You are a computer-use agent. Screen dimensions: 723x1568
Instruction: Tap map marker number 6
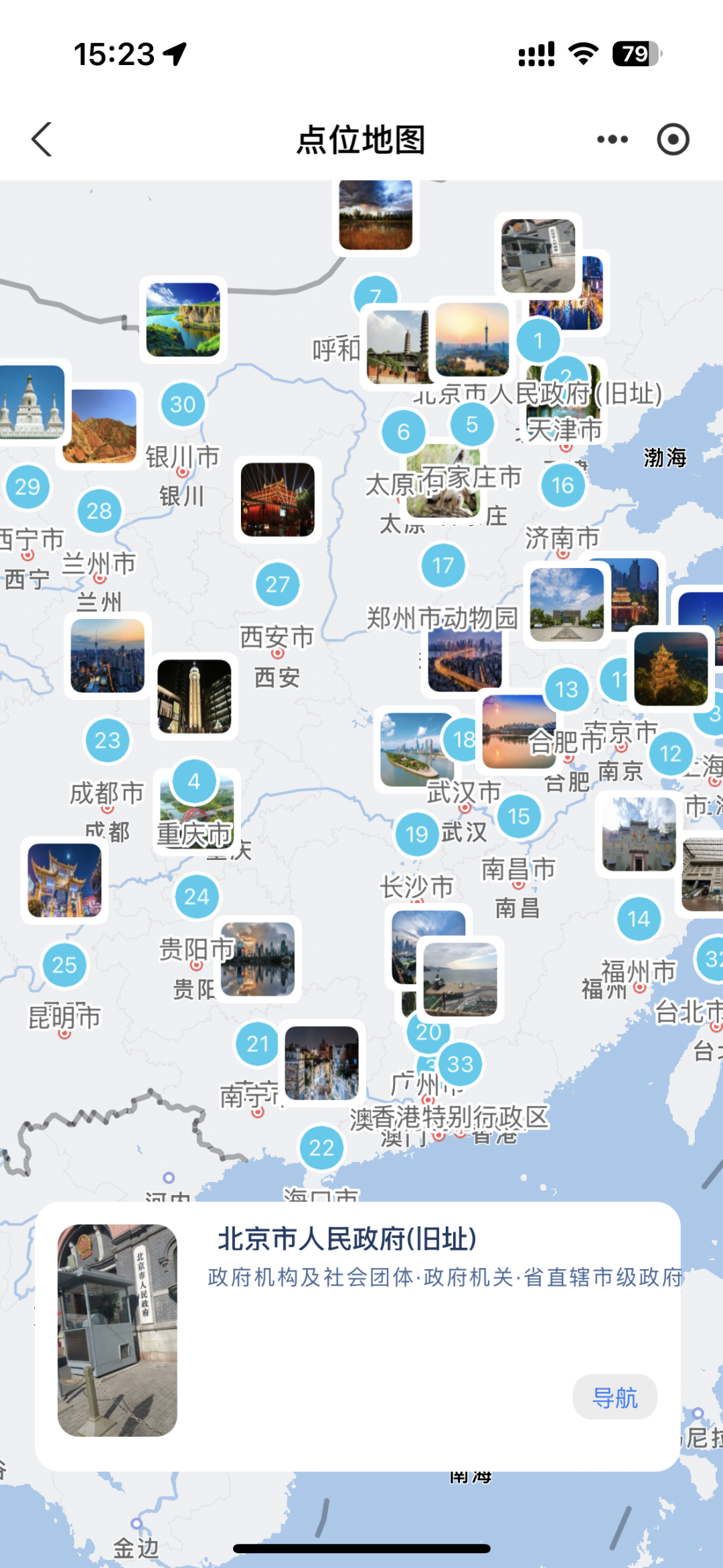click(403, 432)
